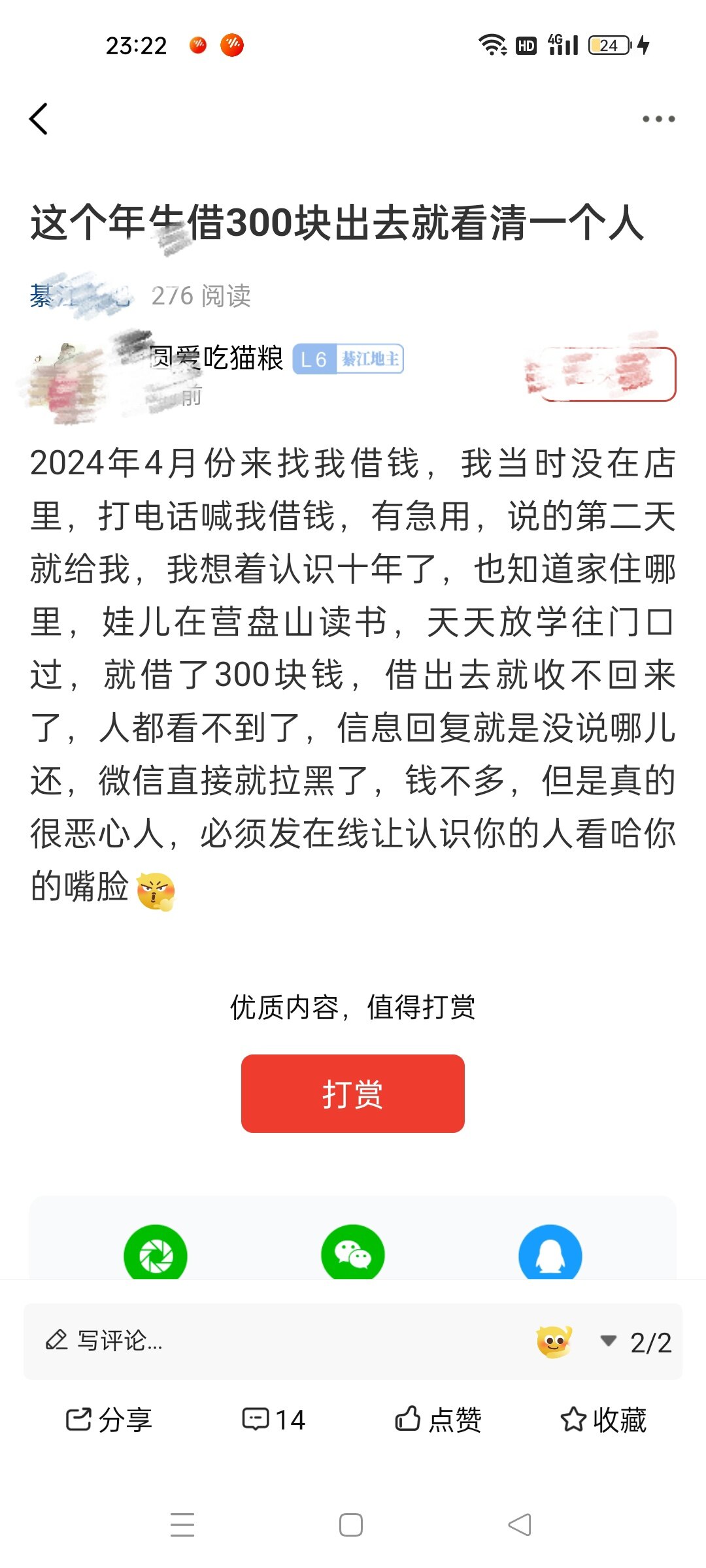This screenshot has width=706, height=1568.
Task: Open the emoji sticker picker in the comment bar
Action: [554, 1341]
